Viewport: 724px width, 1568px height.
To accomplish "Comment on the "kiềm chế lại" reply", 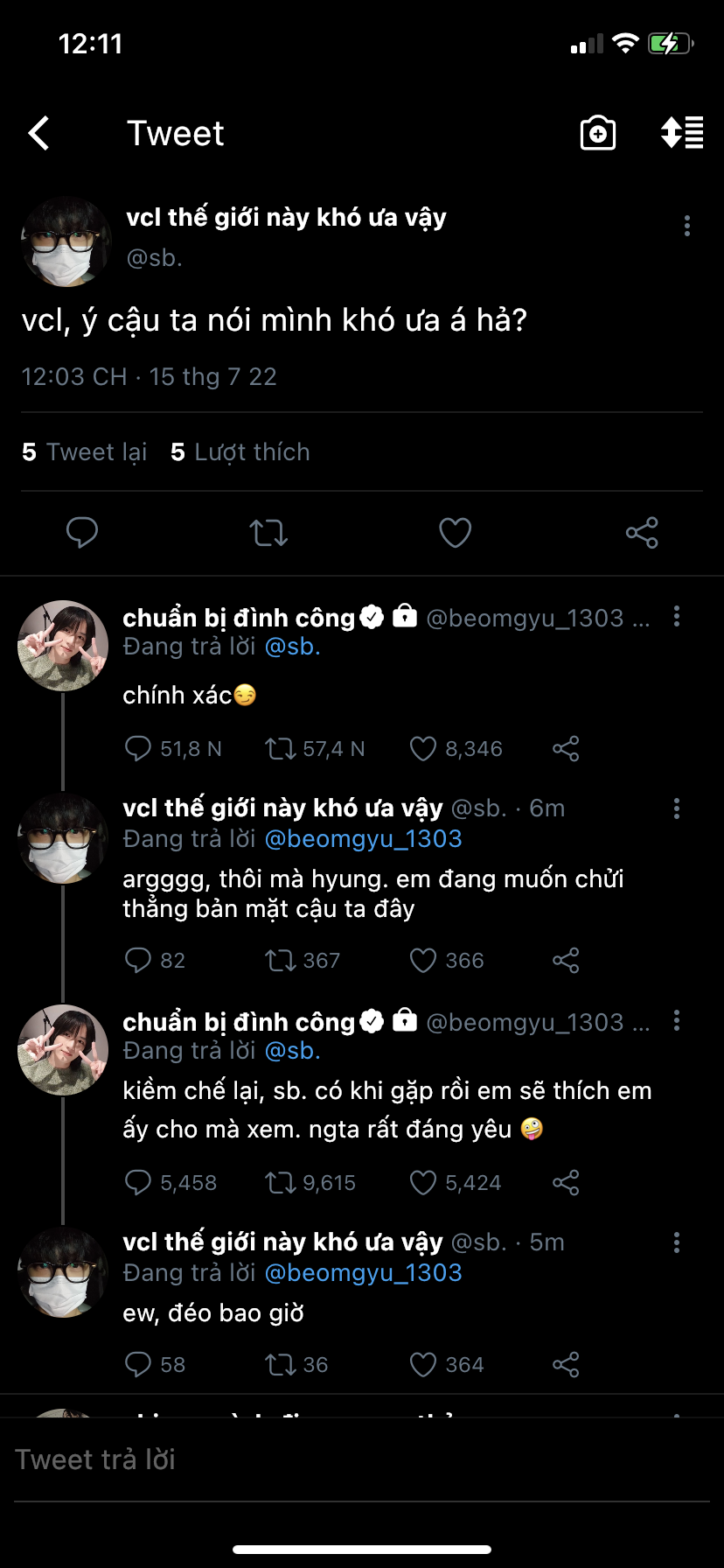I will click(138, 1183).
